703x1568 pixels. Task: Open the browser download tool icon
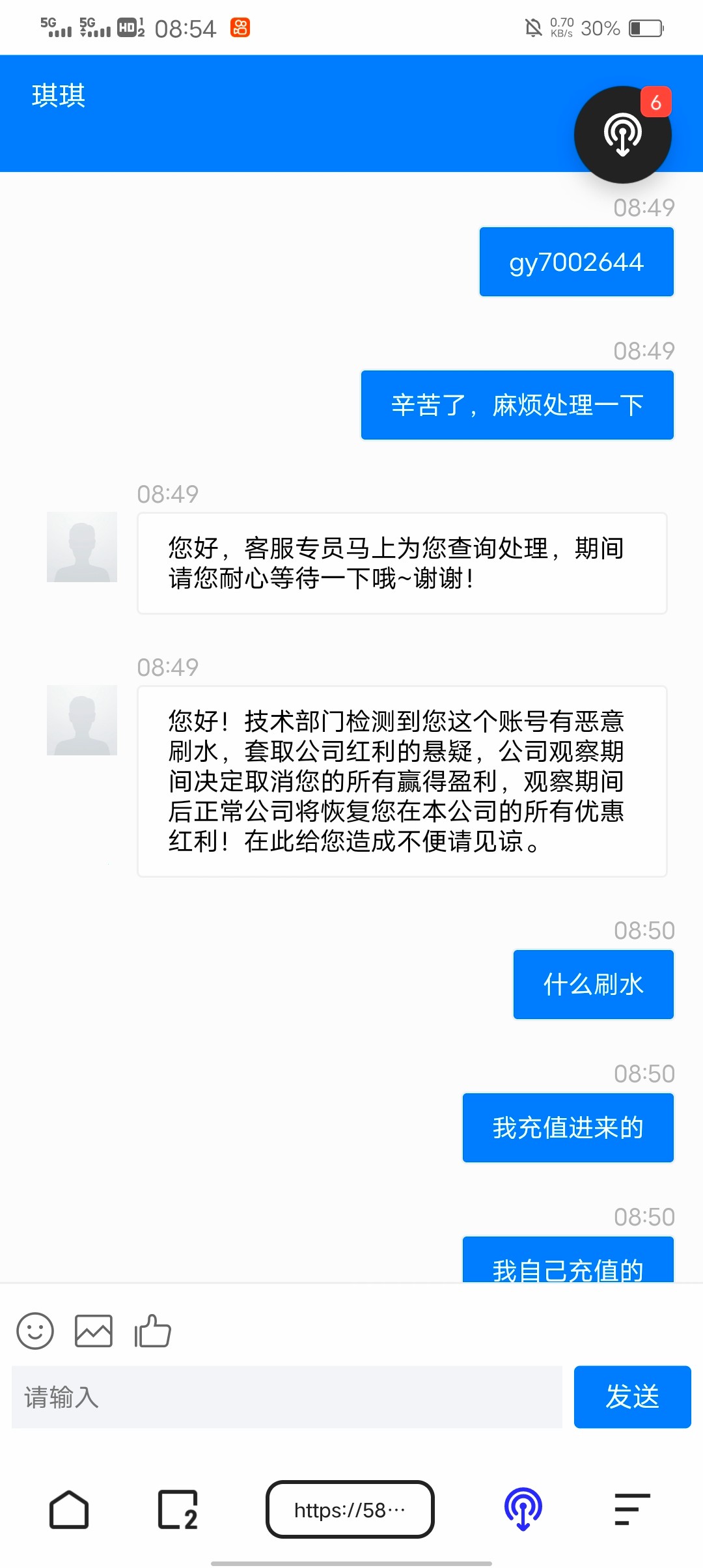point(523,1509)
